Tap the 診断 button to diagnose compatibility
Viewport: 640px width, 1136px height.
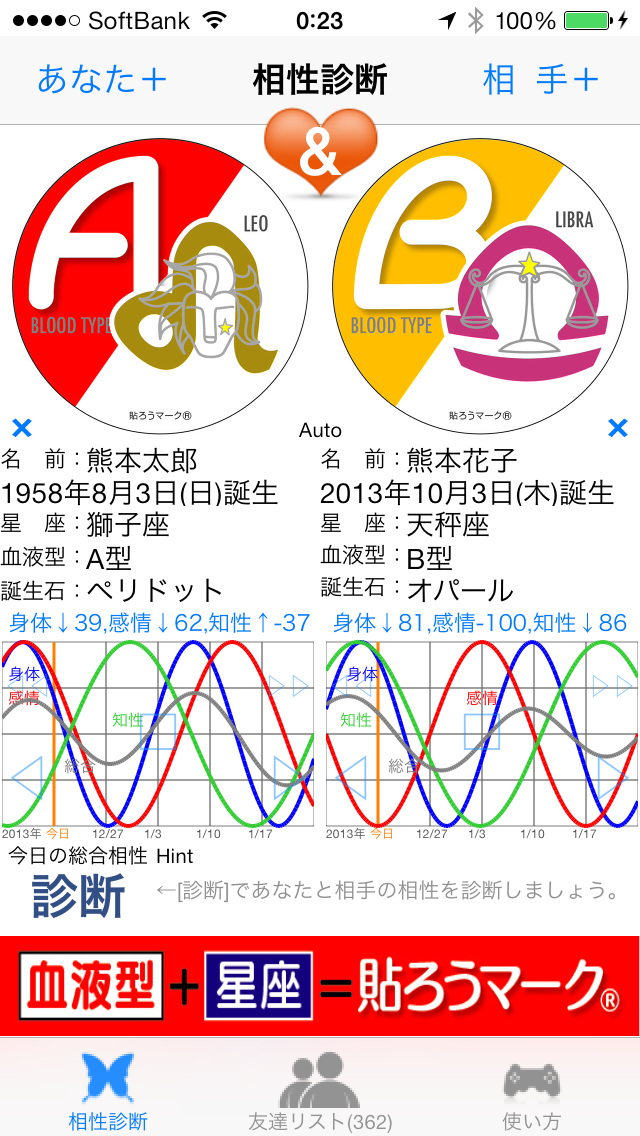click(x=78, y=895)
